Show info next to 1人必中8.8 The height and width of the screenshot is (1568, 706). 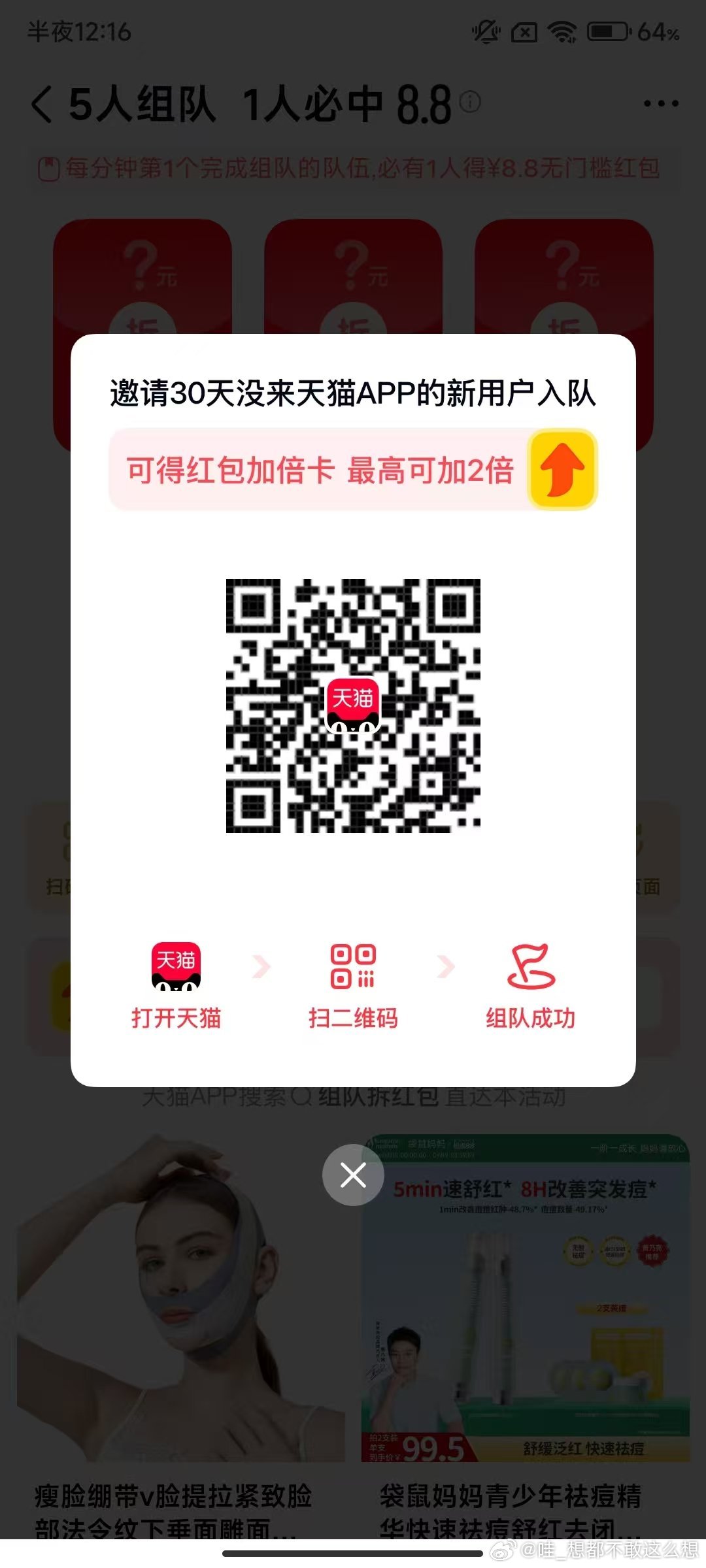coord(469,101)
